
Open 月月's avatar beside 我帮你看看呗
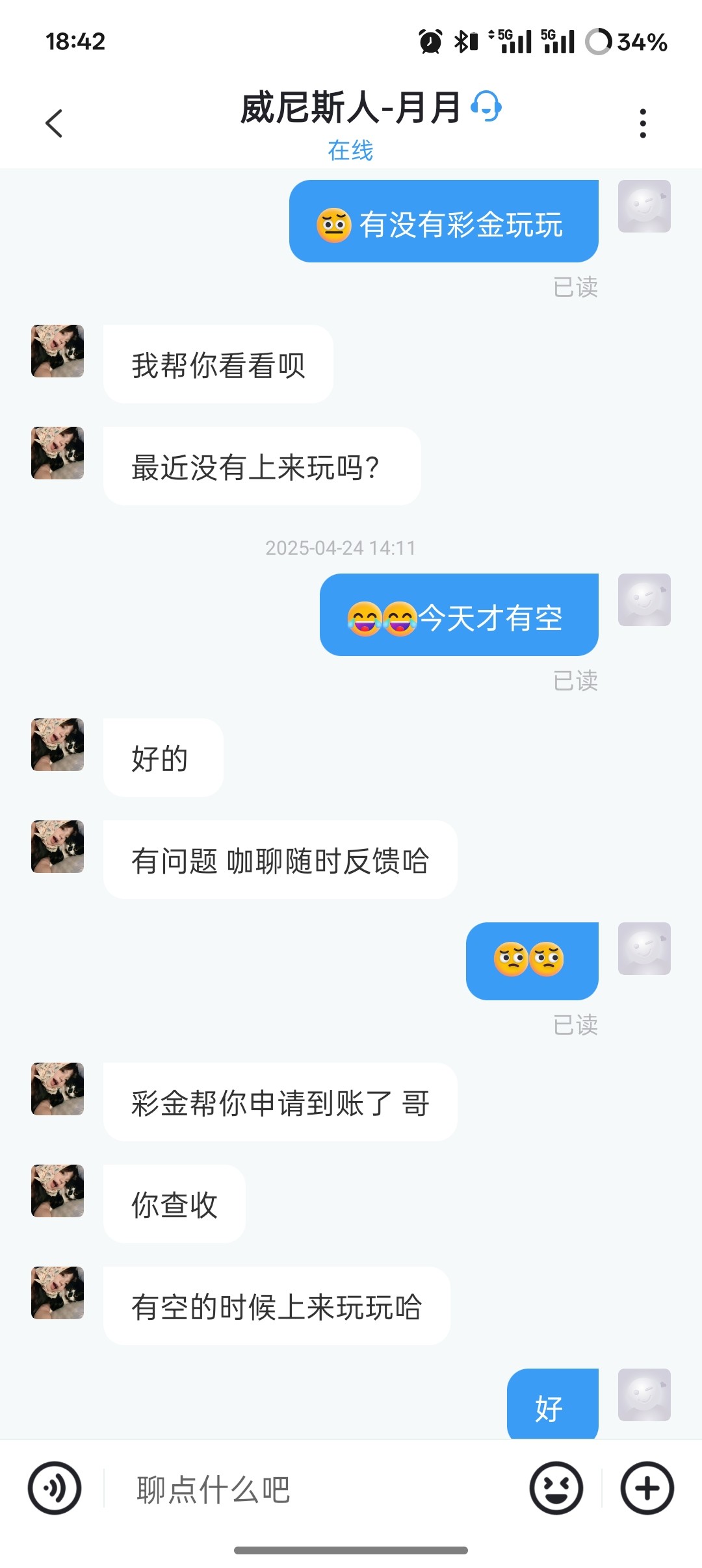click(58, 351)
